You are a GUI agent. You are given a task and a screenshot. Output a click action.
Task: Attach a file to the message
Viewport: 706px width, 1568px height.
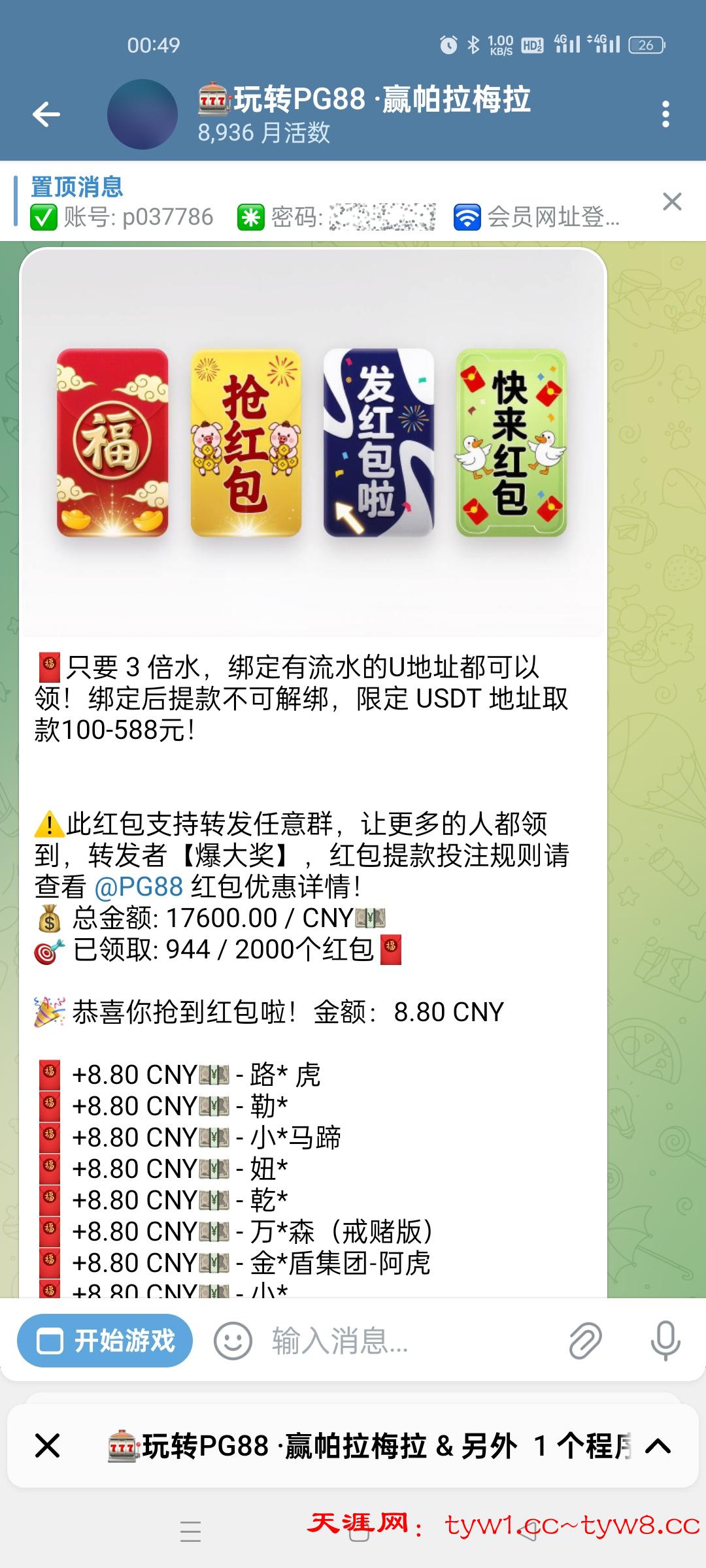click(x=584, y=1341)
